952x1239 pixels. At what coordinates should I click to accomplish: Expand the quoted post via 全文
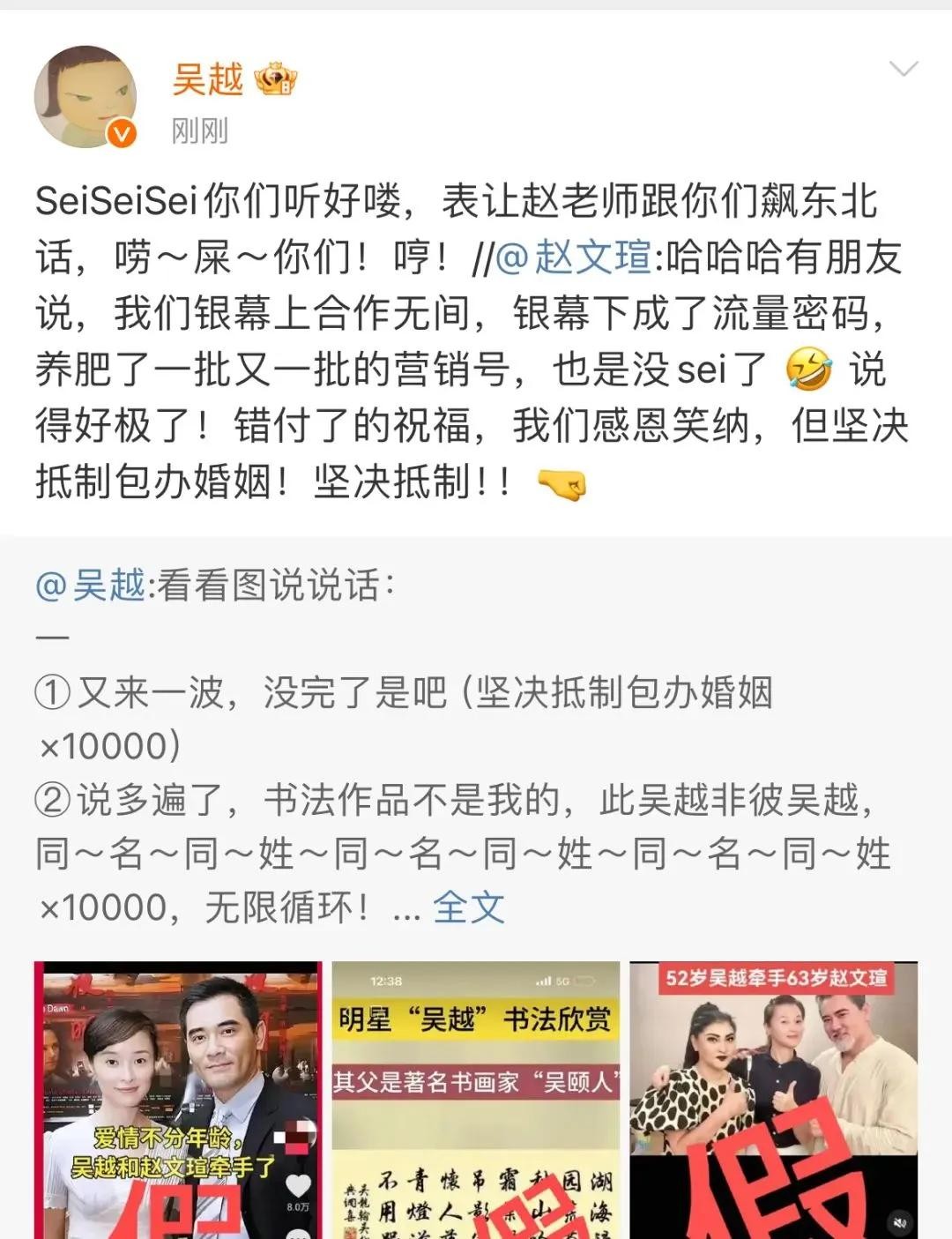click(468, 907)
